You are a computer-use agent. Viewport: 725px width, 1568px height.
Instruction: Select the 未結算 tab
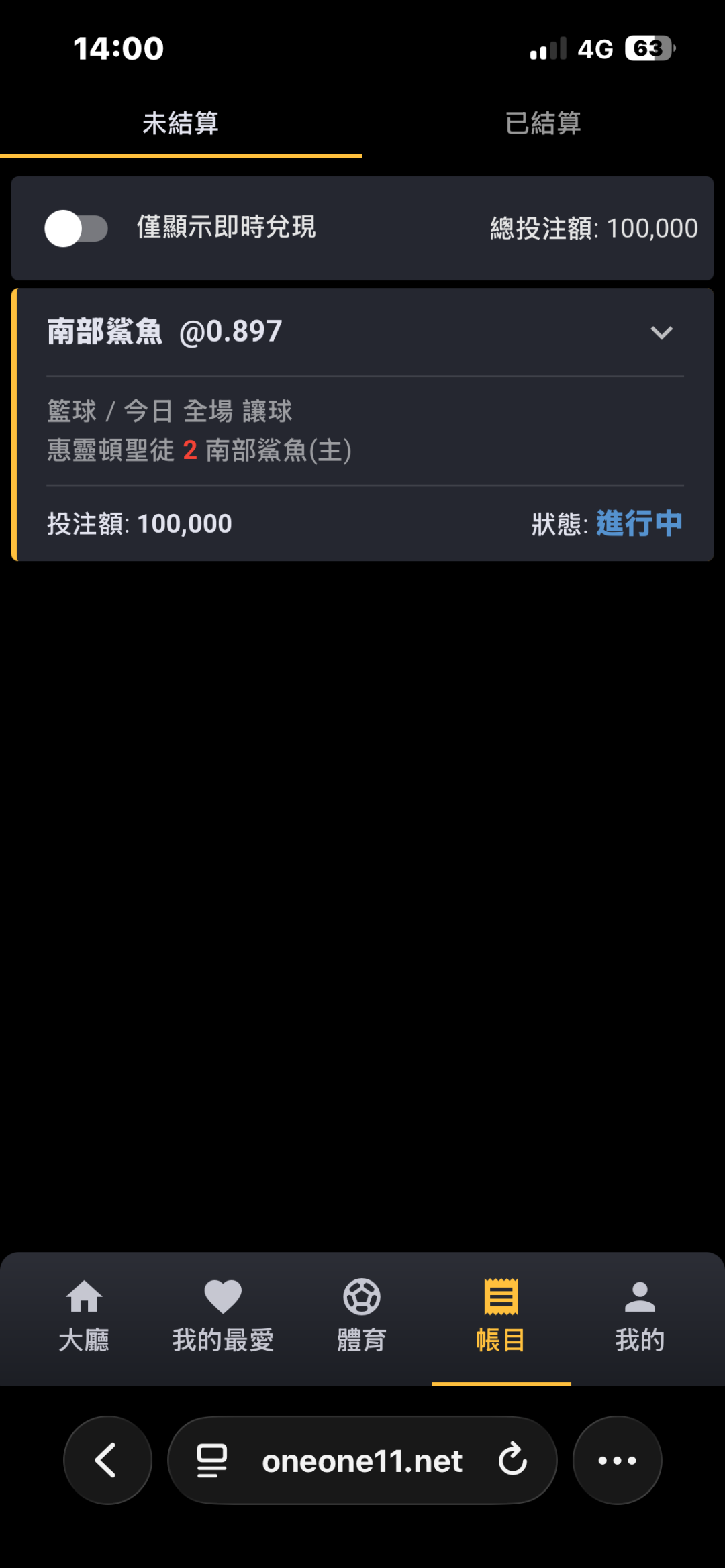pyautogui.click(x=181, y=123)
